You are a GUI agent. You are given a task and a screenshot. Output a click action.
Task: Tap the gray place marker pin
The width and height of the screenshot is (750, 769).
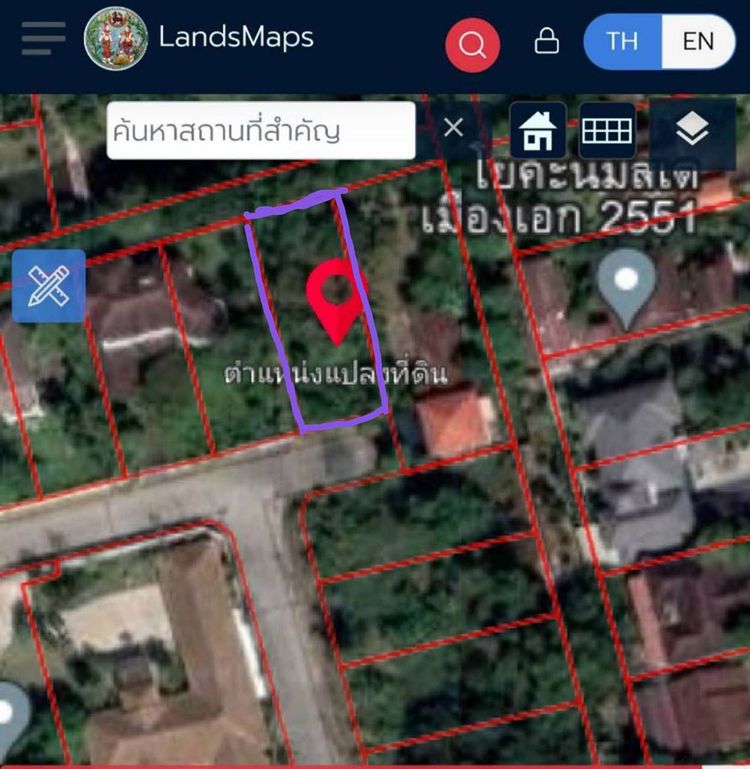click(x=626, y=285)
